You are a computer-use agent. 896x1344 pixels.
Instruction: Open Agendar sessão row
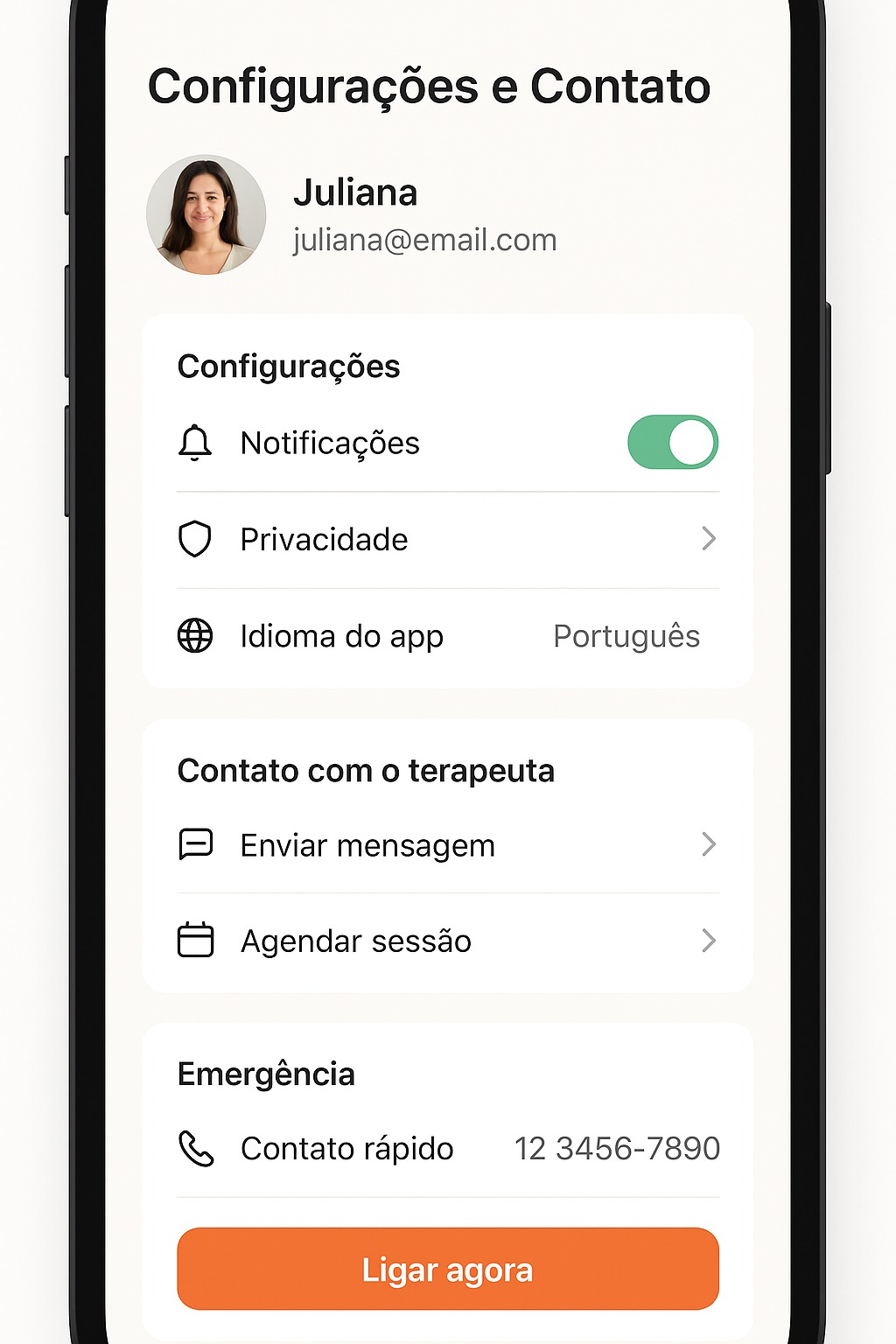[447, 941]
